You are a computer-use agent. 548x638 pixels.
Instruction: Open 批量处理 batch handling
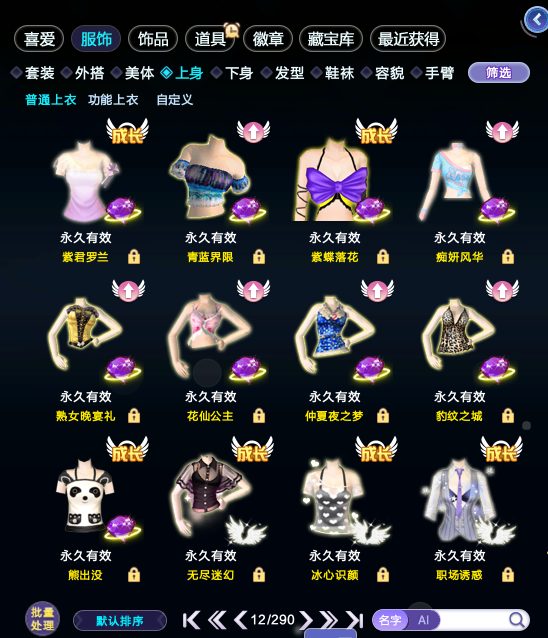(x=43, y=618)
